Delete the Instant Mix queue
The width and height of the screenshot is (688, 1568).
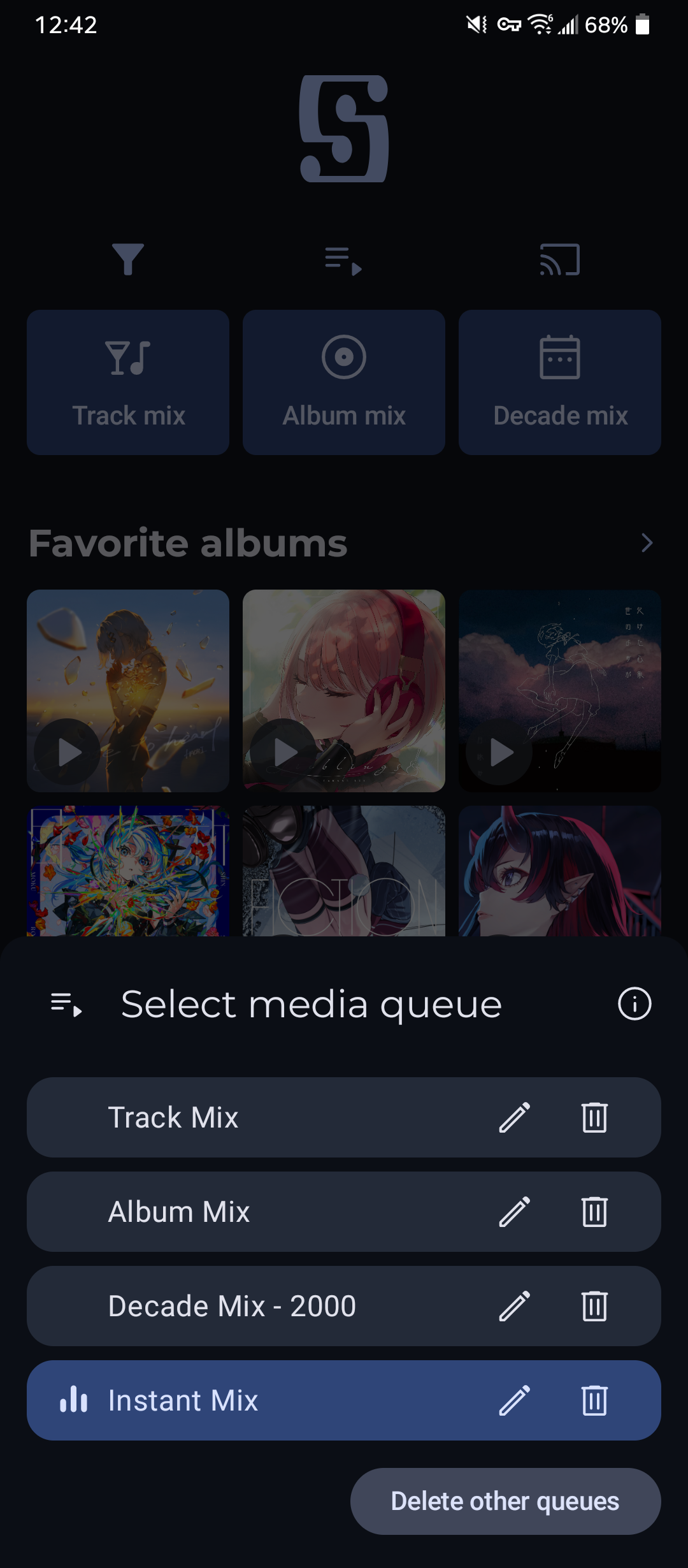click(594, 1400)
